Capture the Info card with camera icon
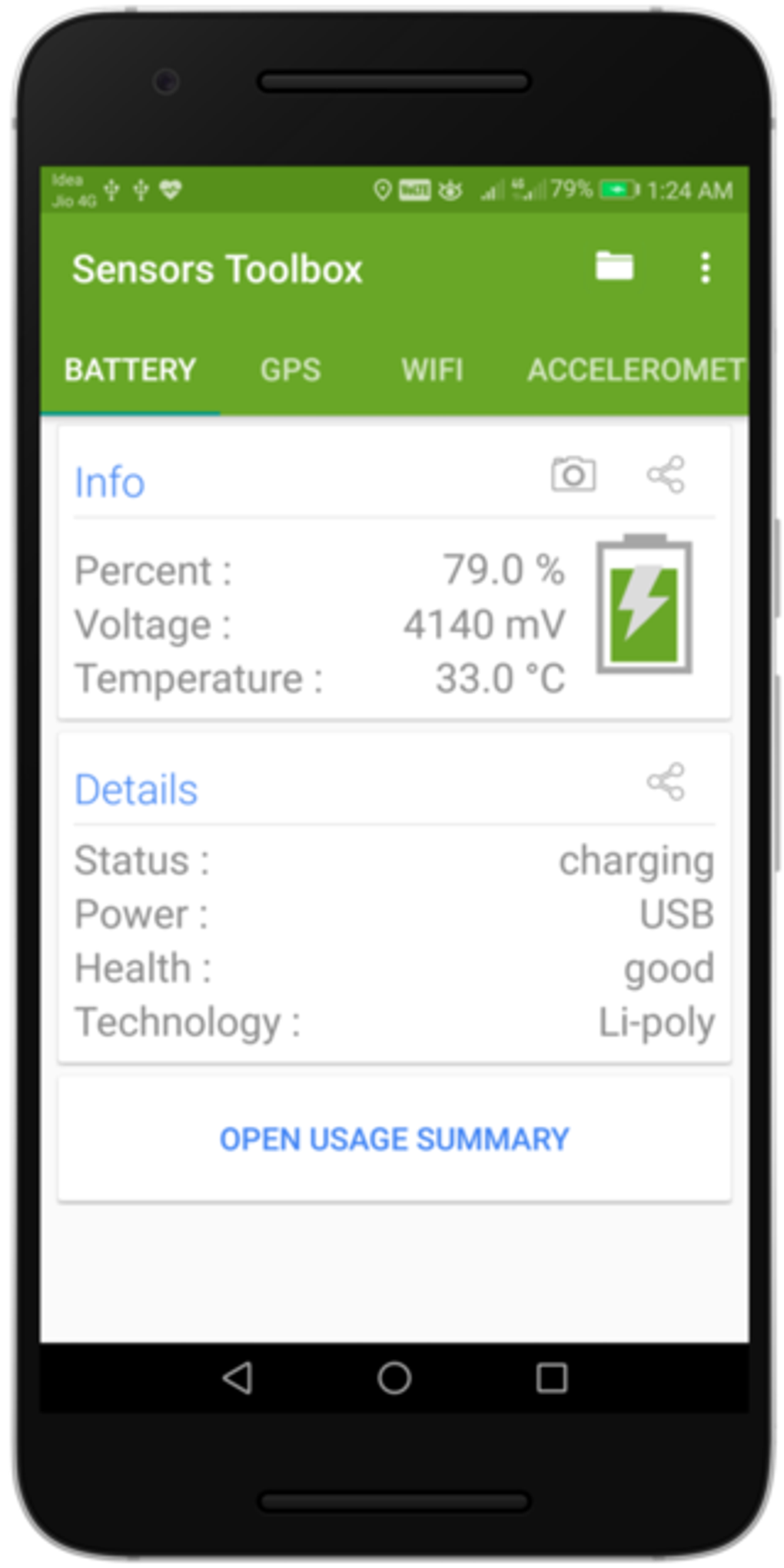Screen dimensions: 784x1568 pos(573,473)
